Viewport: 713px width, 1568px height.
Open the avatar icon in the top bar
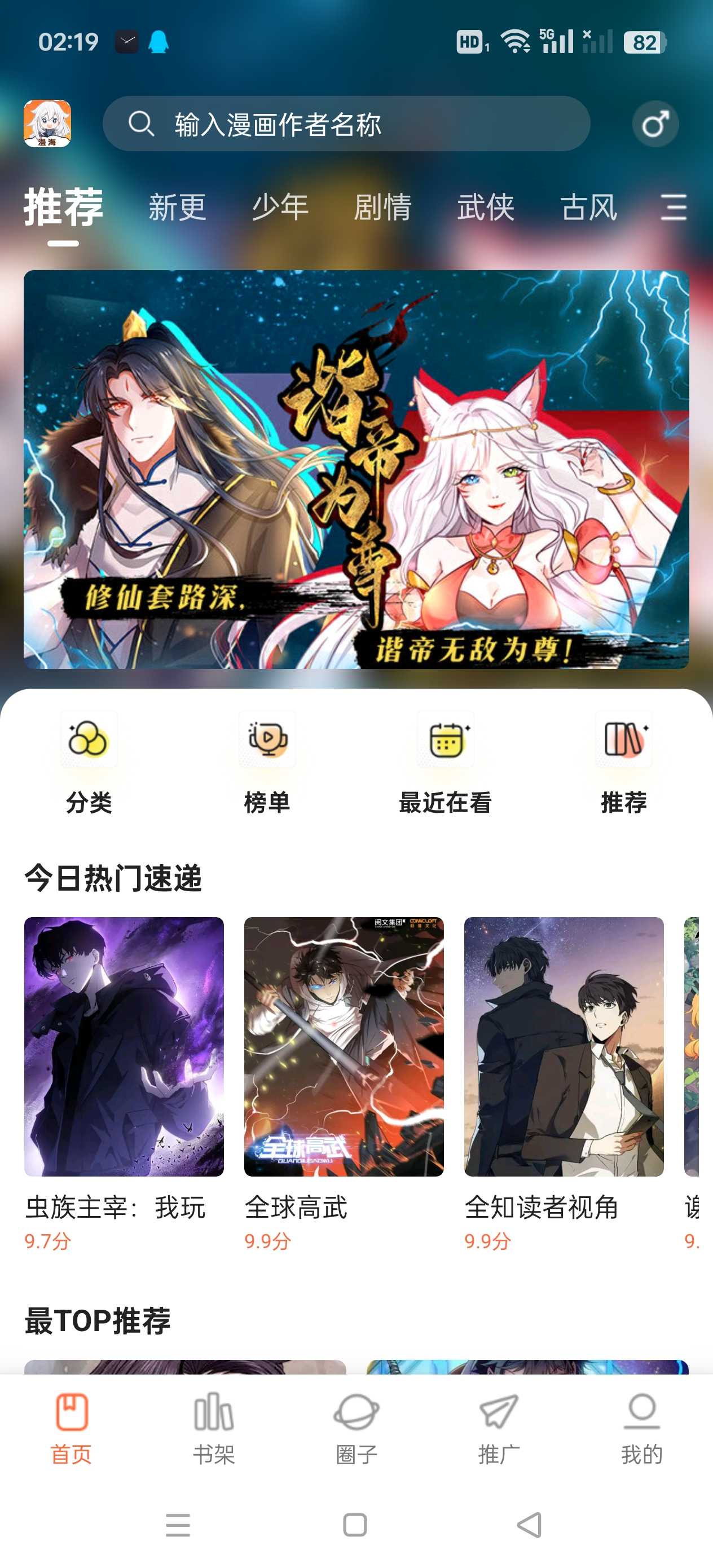pyautogui.click(x=47, y=124)
